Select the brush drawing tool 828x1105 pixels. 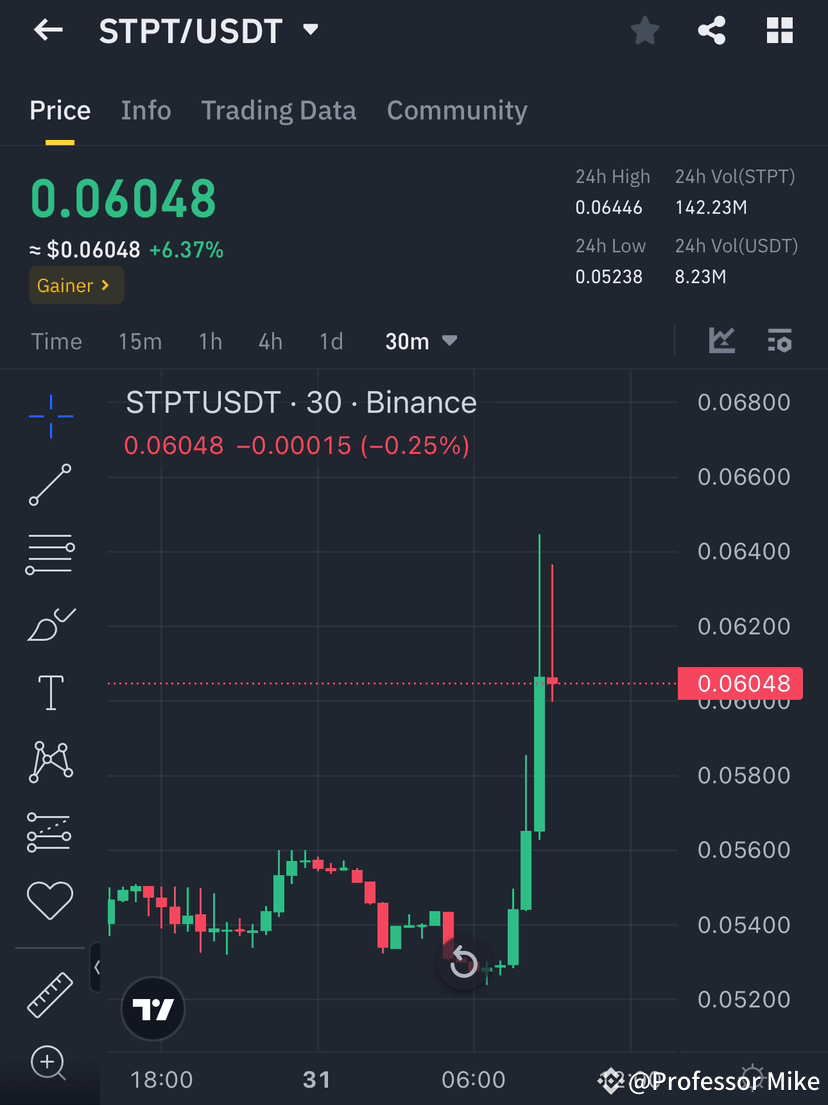tap(50, 623)
